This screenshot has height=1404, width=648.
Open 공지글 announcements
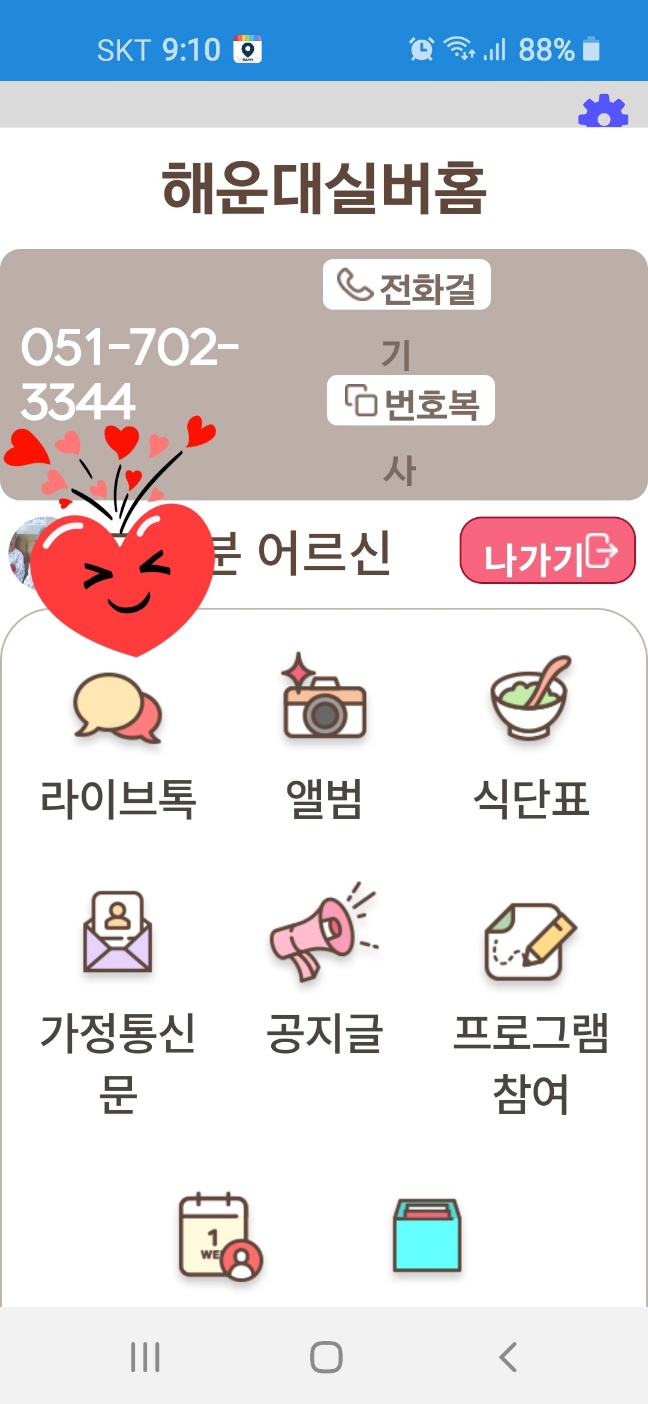point(324,970)
